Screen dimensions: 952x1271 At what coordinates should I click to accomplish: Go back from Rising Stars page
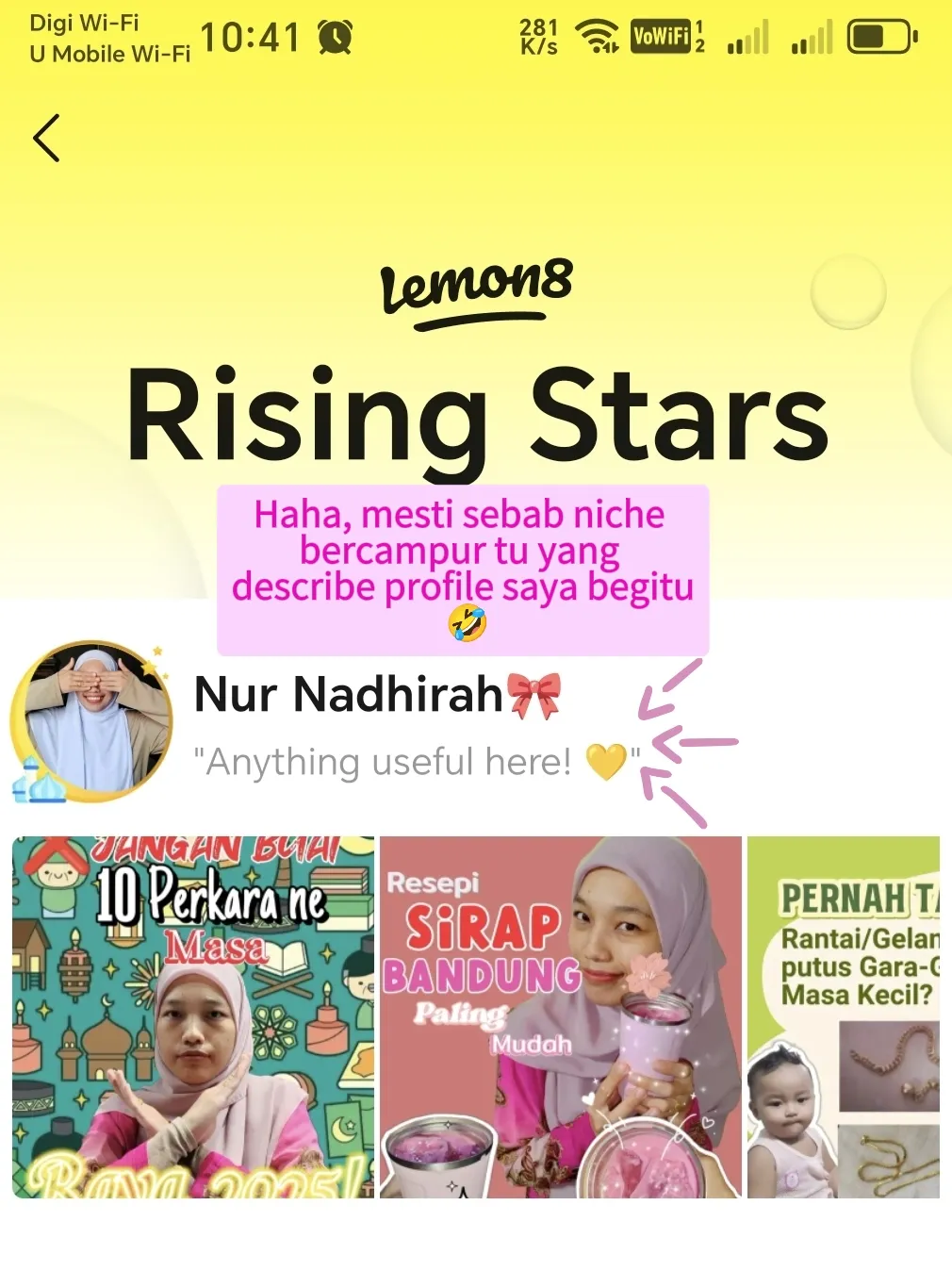click(x=46, y=139)
